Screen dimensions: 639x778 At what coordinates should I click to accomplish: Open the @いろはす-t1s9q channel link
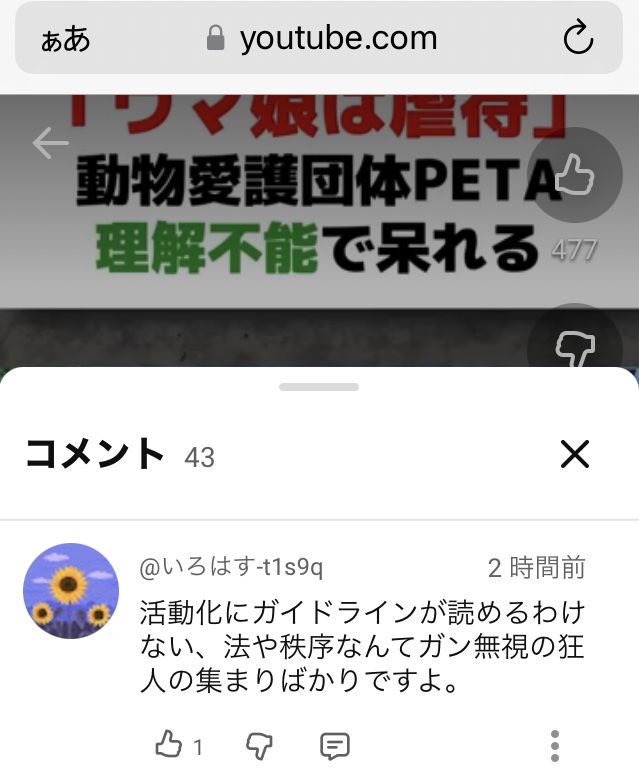(x=231, y=568)
